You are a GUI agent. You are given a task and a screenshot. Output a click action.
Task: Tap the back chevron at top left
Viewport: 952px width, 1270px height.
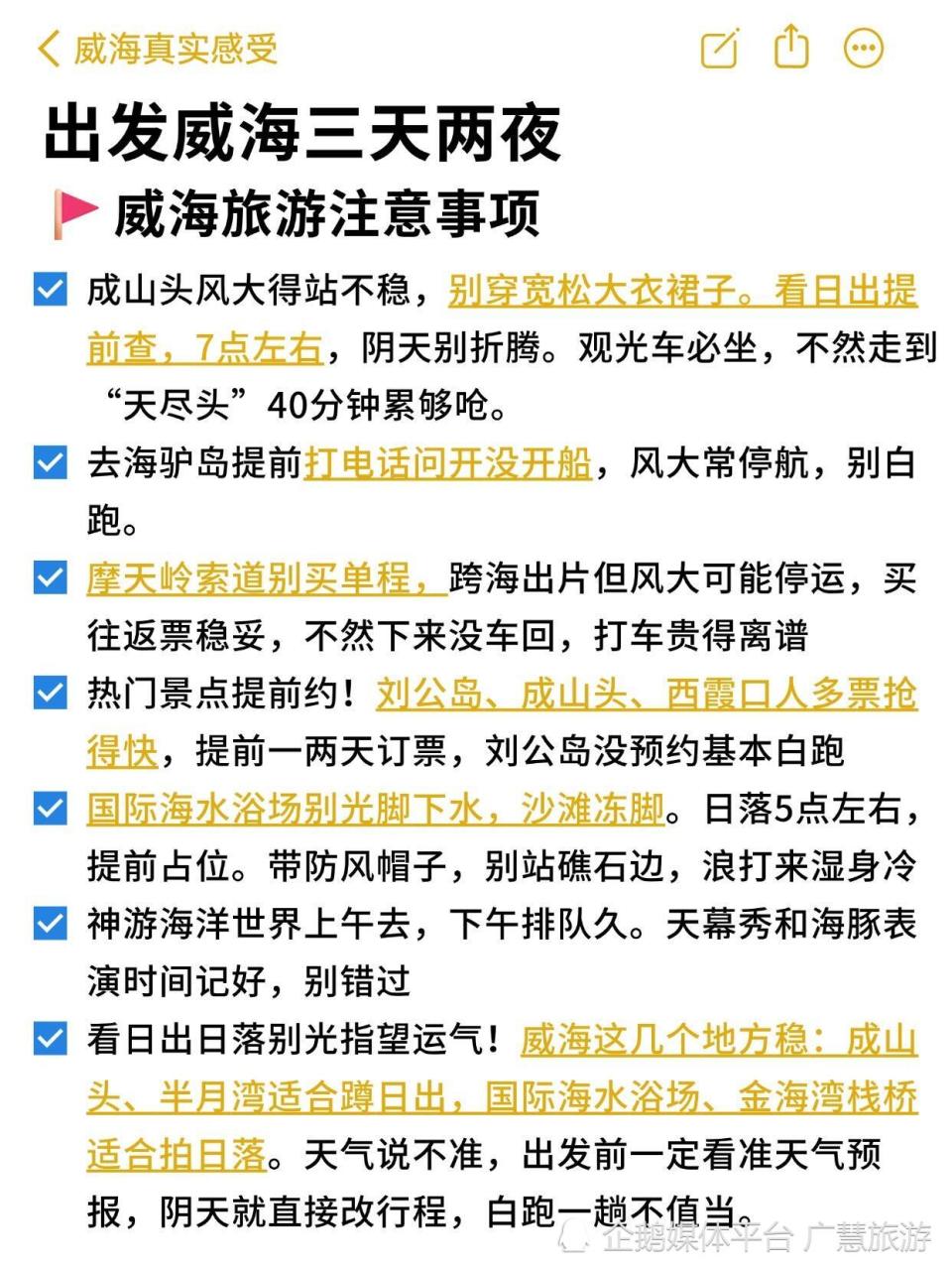49,47
